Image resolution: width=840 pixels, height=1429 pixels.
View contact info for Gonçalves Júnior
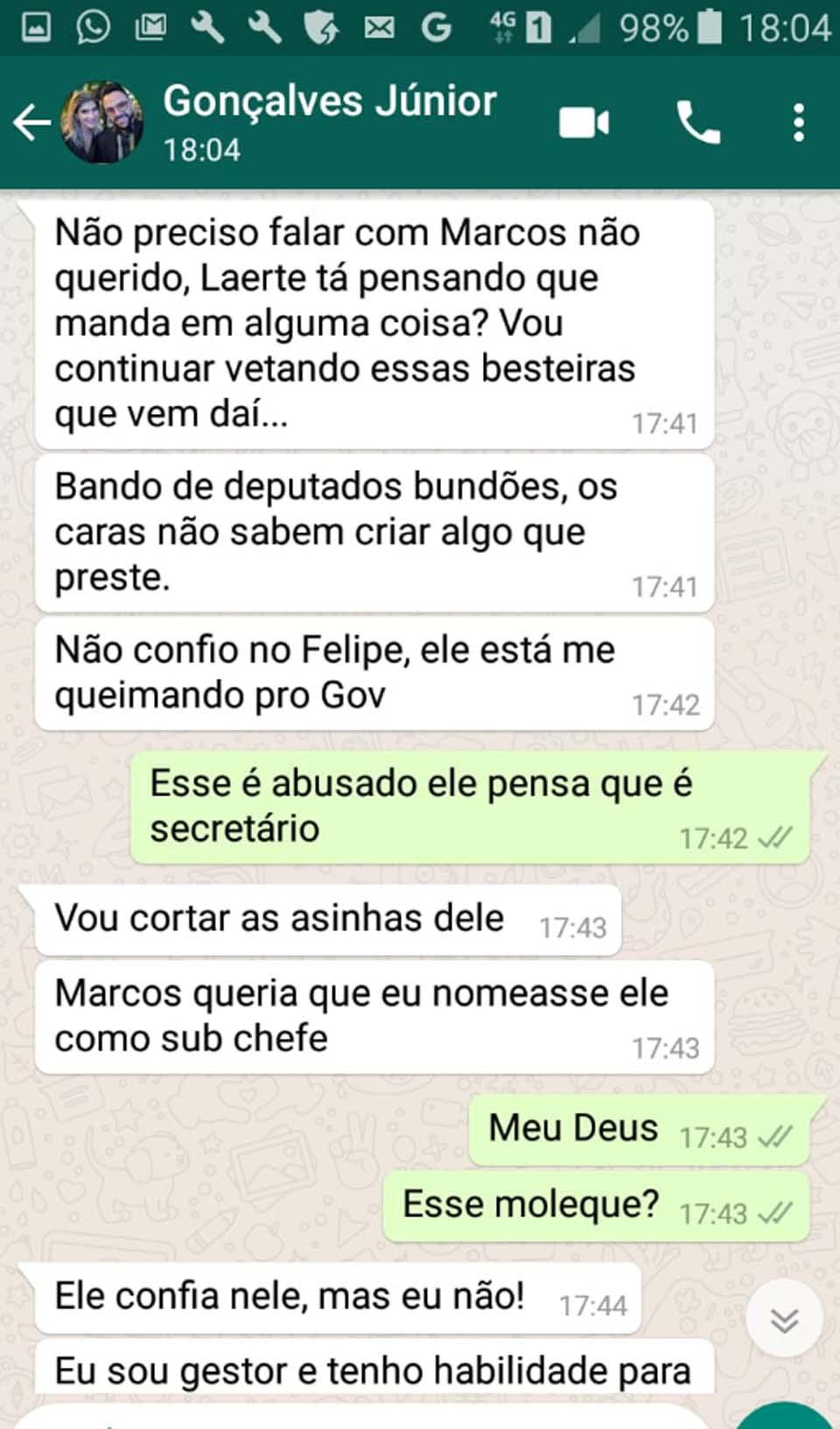329,121
